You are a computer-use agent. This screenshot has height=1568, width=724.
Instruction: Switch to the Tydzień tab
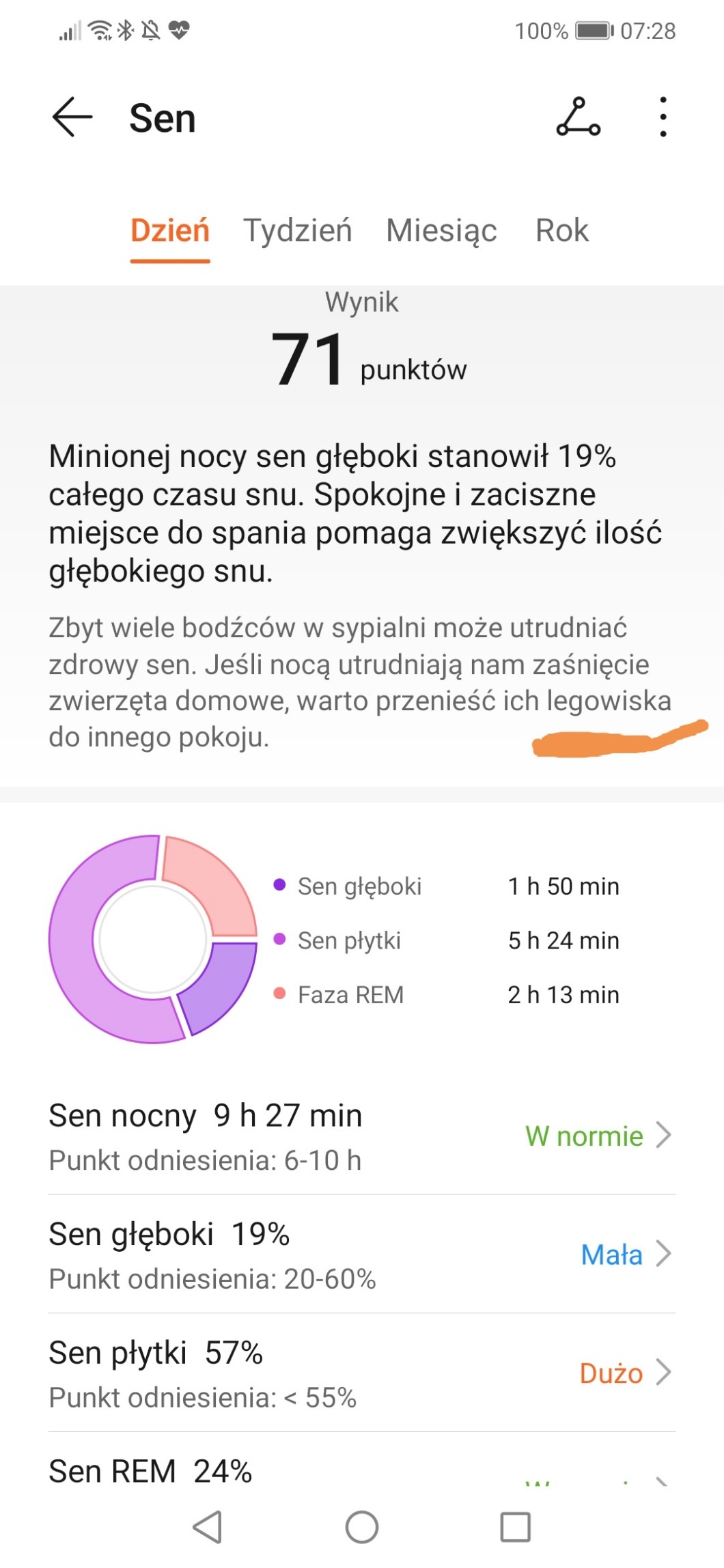click(x=298, y=231)
